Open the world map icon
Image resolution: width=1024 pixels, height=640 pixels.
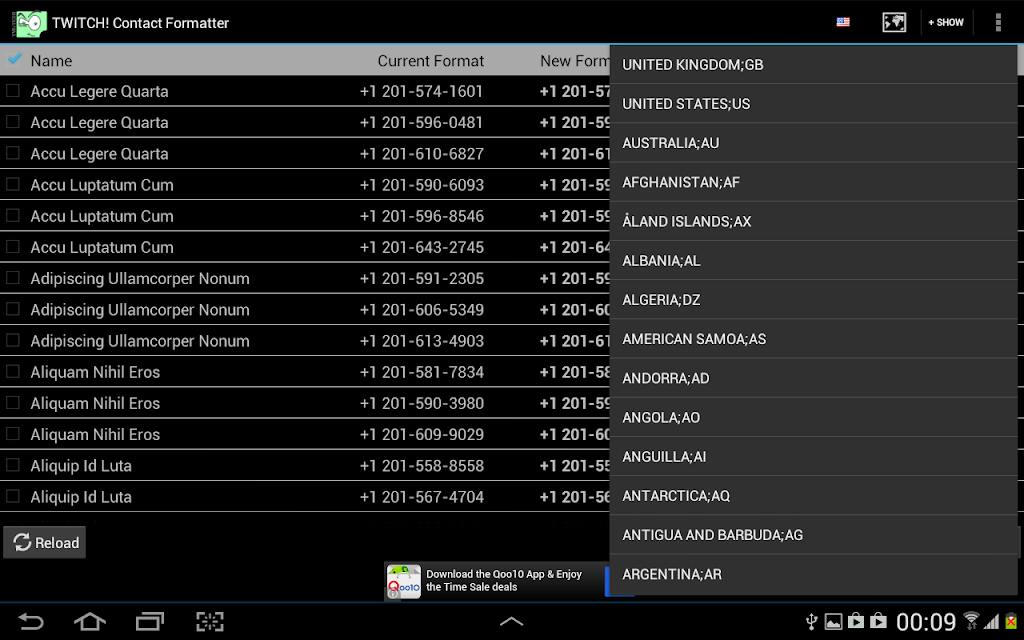(894, 22)
